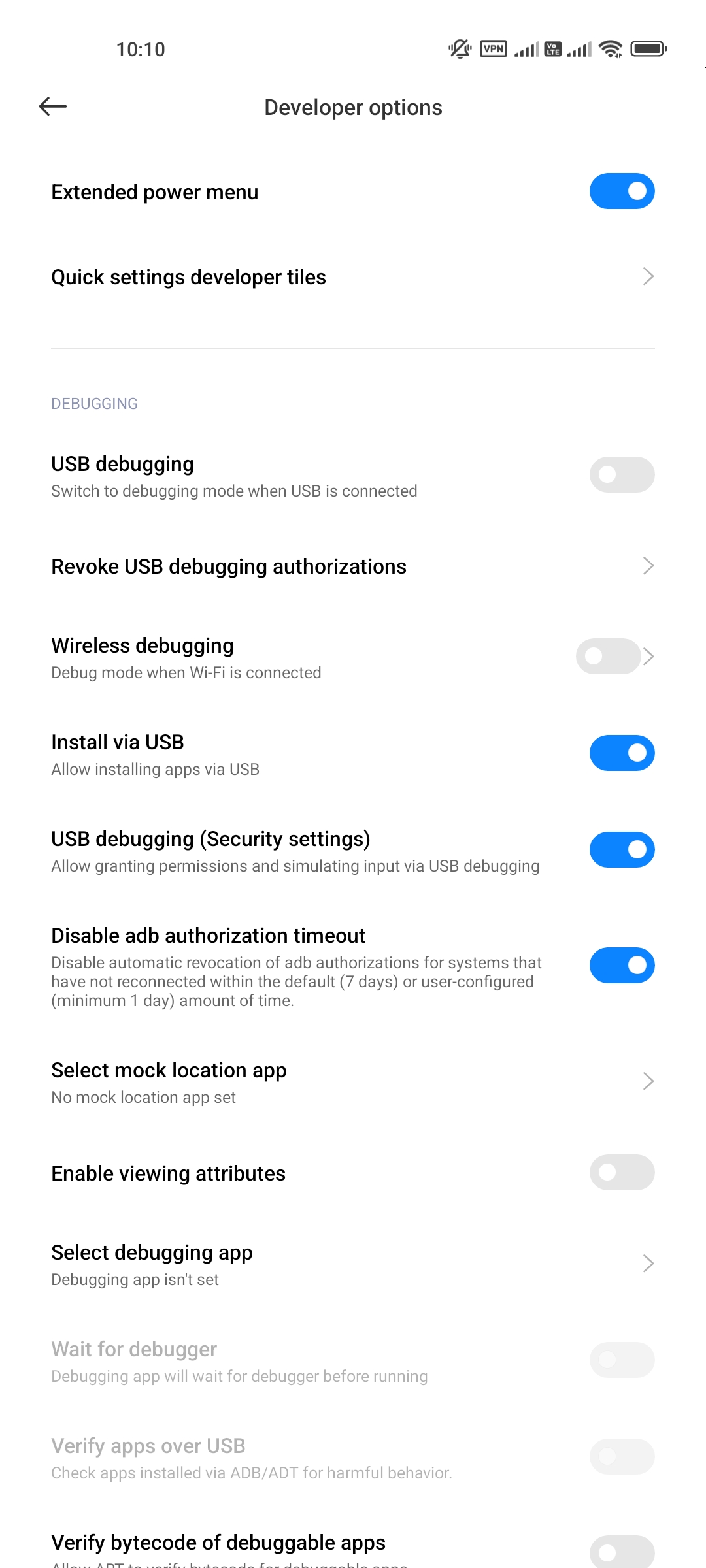The height and width of the screenshot is (1568, 706).
Task: Open Revoke USB debugging authorizations
Action: [353, 566]
